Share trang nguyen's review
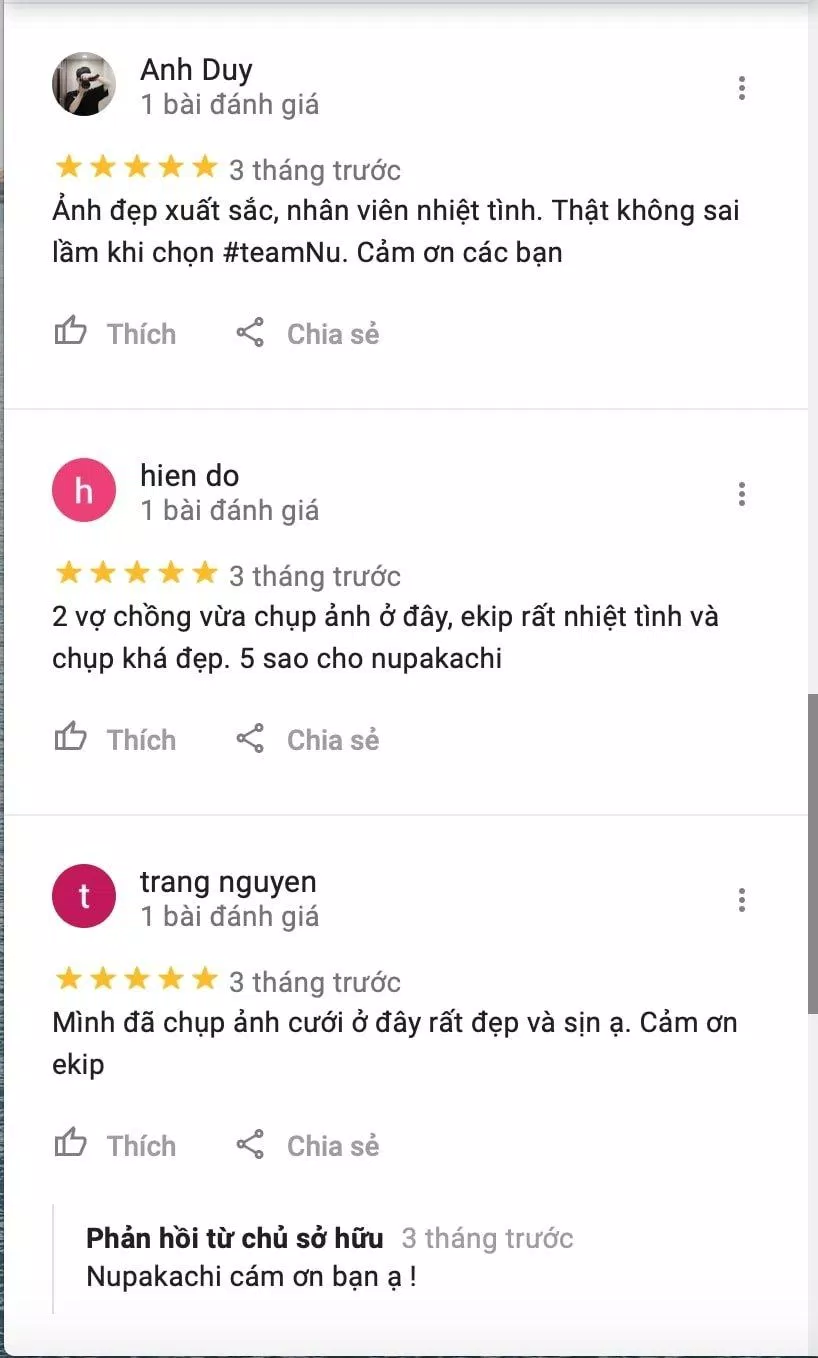This screenshot has width=818, height=1358. click(x=308, y=1145)
